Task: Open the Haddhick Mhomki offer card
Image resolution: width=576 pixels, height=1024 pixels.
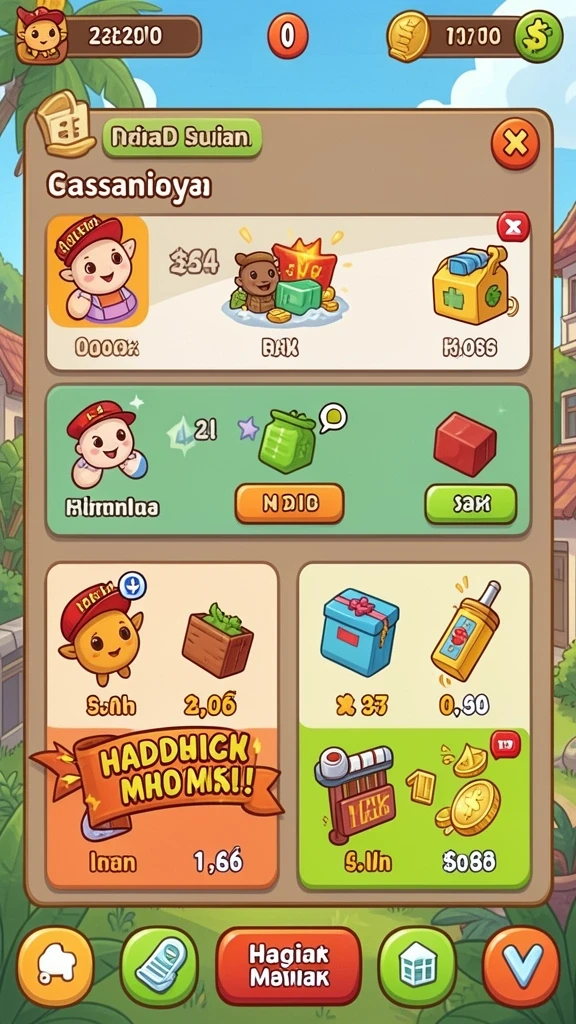Action: coord(162,808)
